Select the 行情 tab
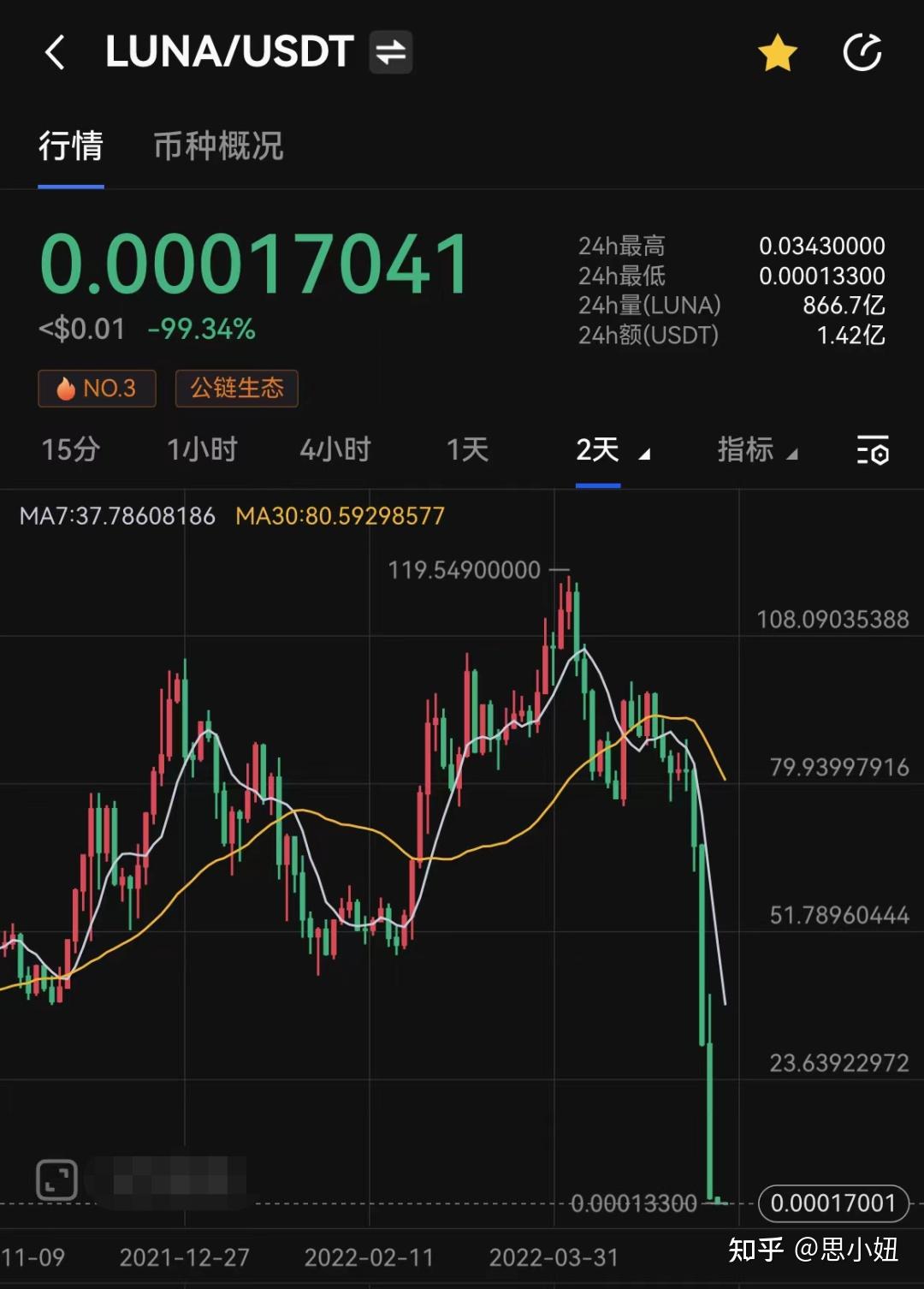Screen dimensions: 924x1289 point(71,147)
